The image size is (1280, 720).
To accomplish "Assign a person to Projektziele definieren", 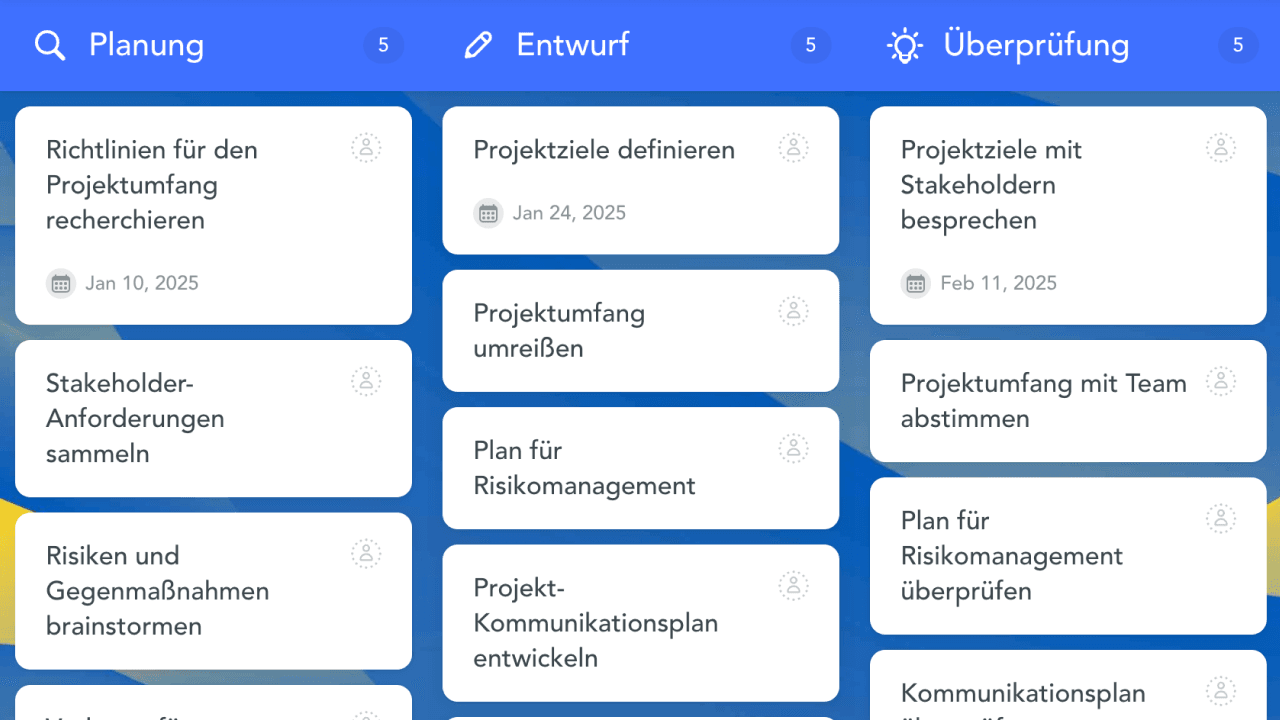I will pos(793,148).
